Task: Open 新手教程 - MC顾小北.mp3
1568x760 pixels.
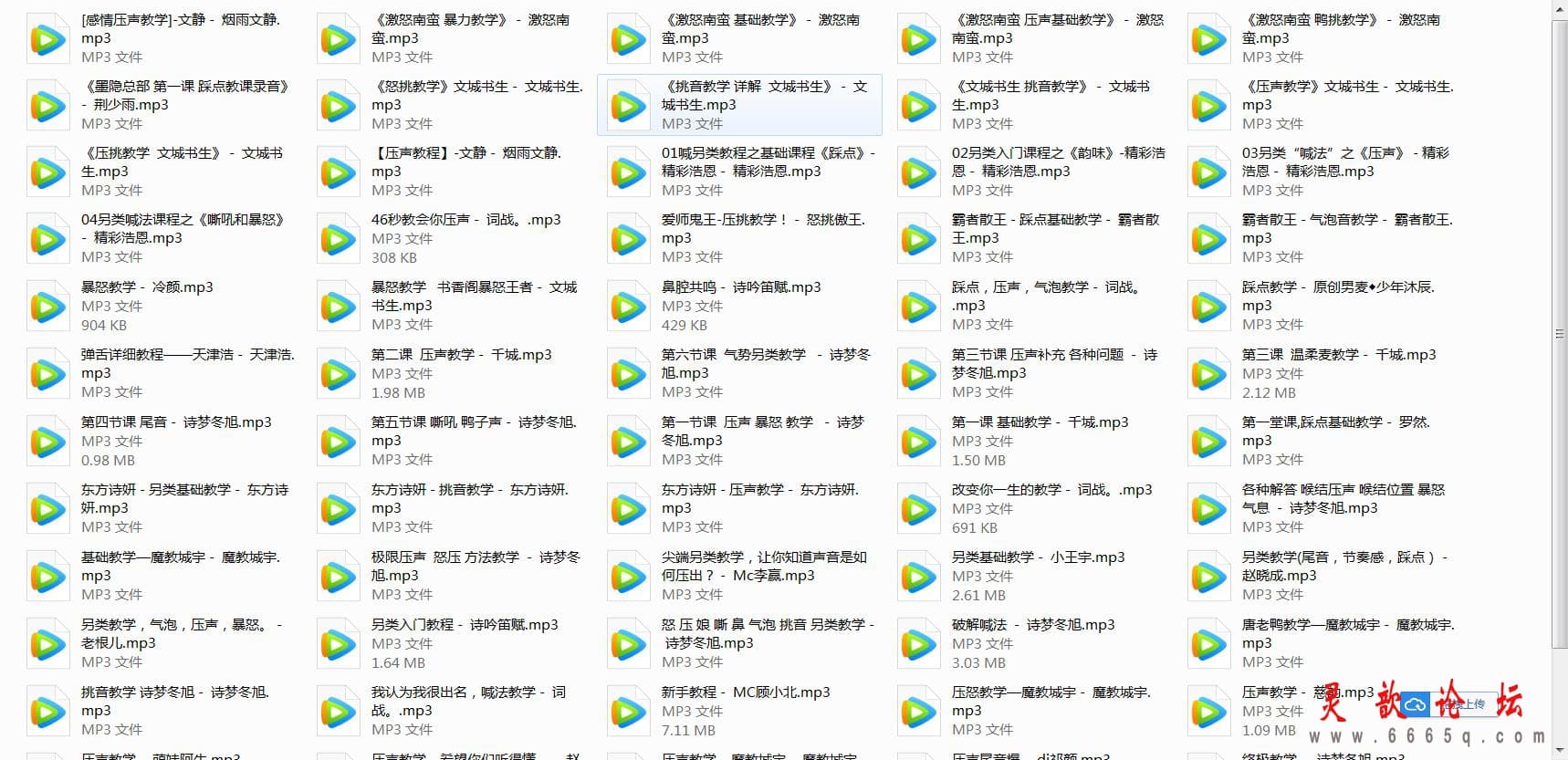Action: [746, 692]
